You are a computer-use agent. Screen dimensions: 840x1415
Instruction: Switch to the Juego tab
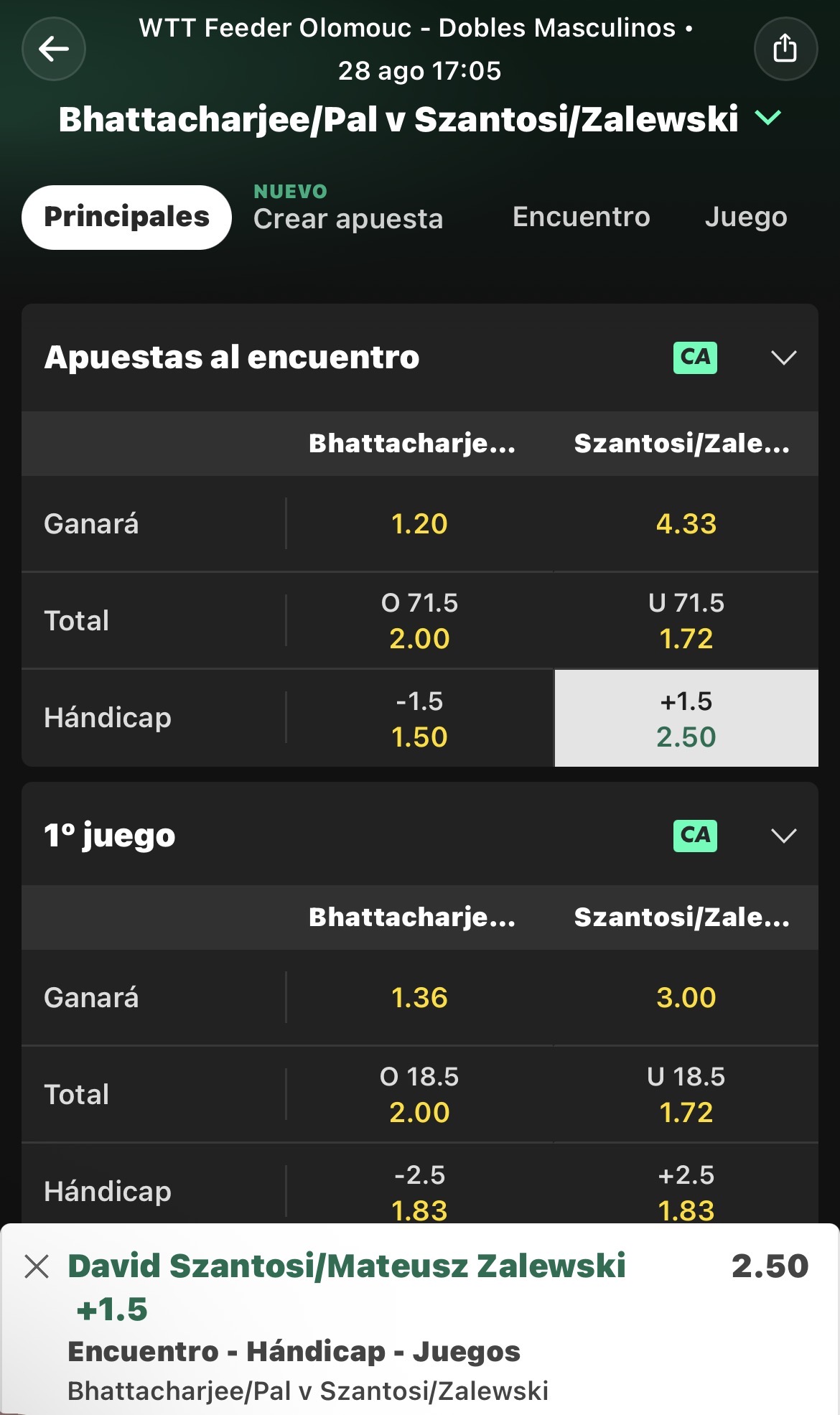click(x=746, y=217)
